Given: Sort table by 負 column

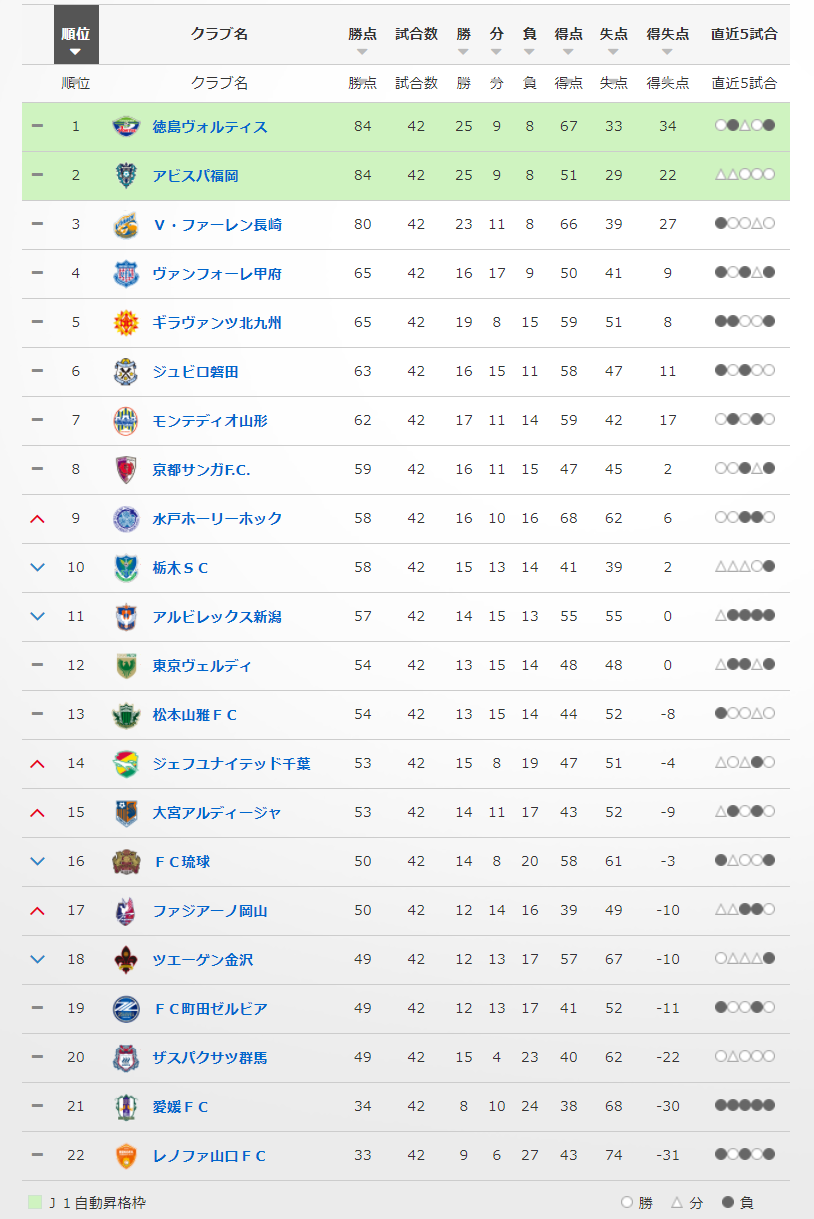Looking at the screenshot, I should click(529, 40).
